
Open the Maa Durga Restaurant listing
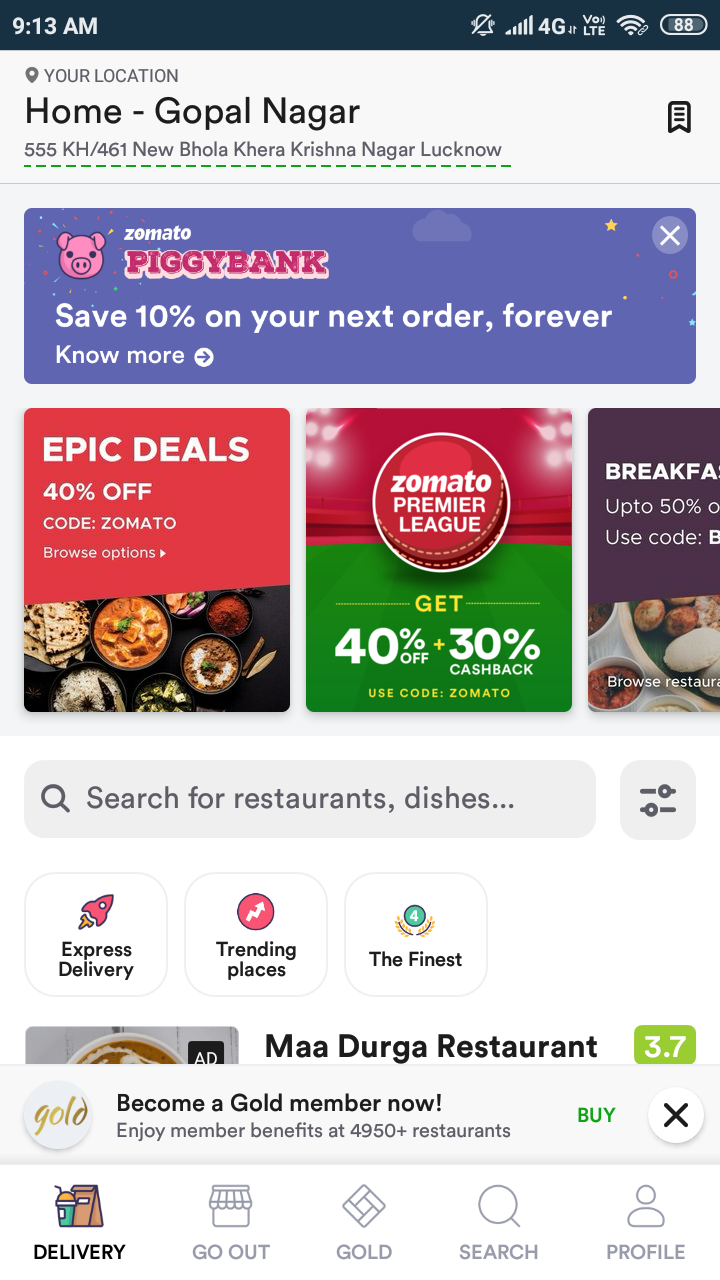click(x=430, y=1046)
